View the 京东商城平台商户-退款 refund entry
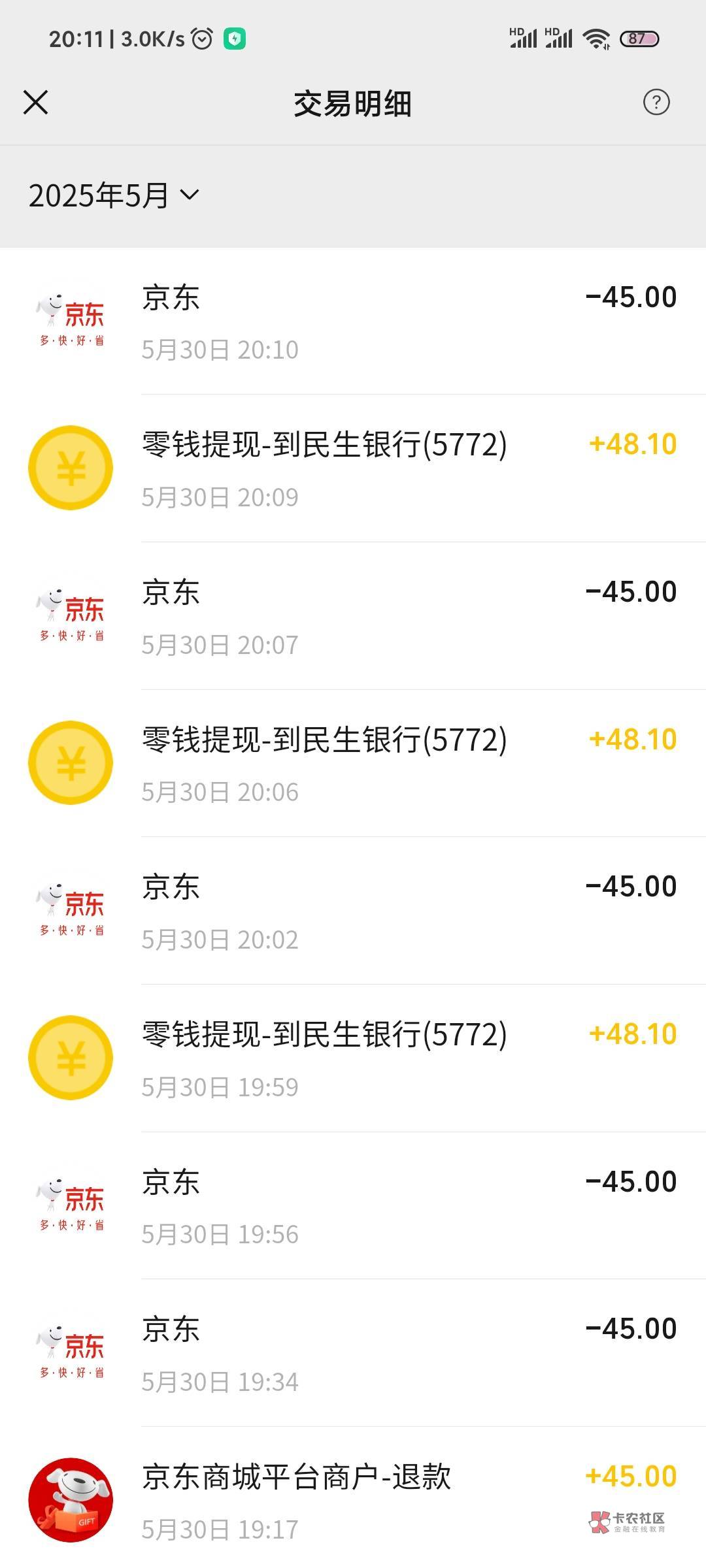This screenshot has height=1568, width=706. (353, 1500)
